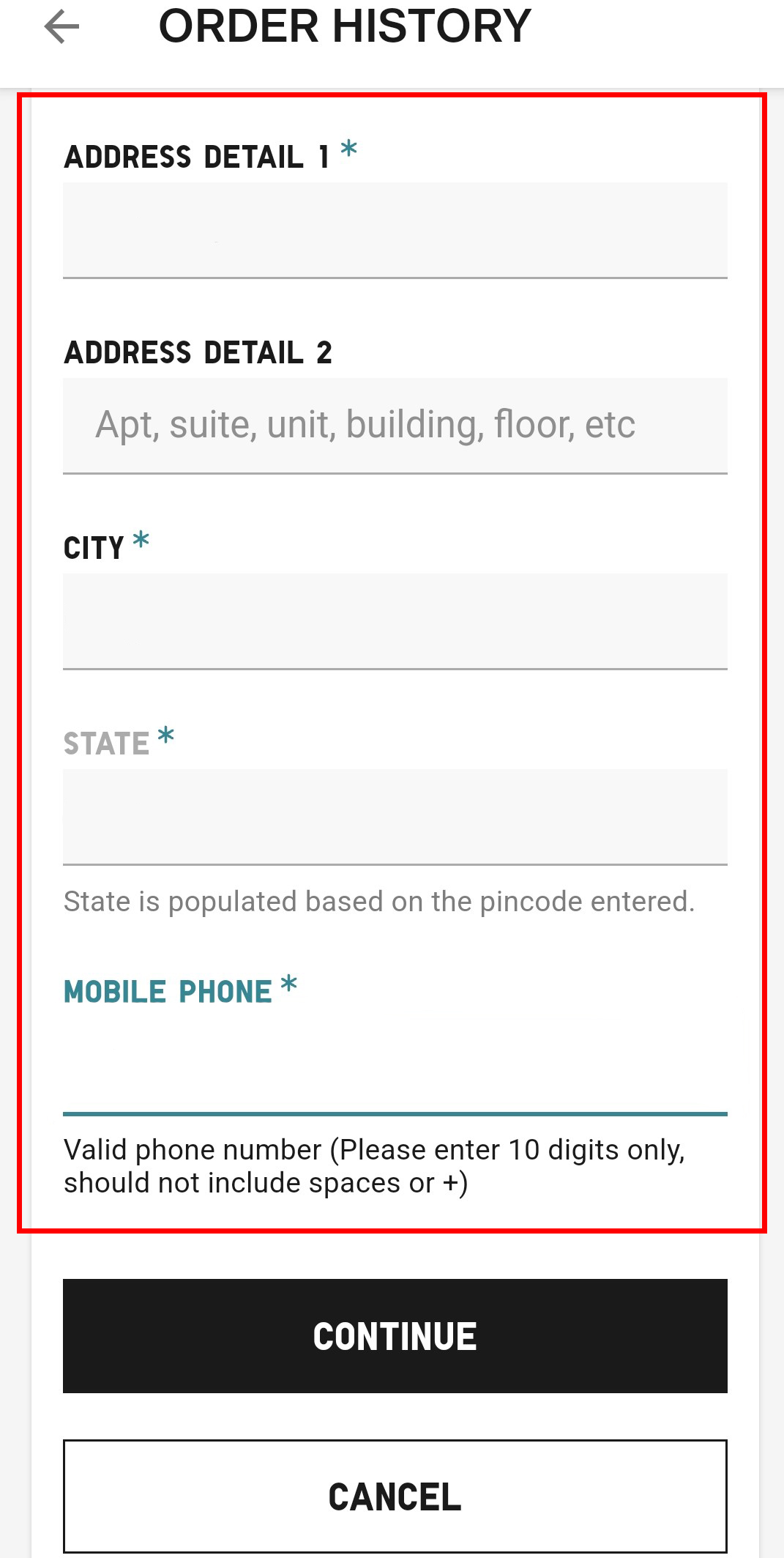Click the Cancel button

click(395, 1496)
